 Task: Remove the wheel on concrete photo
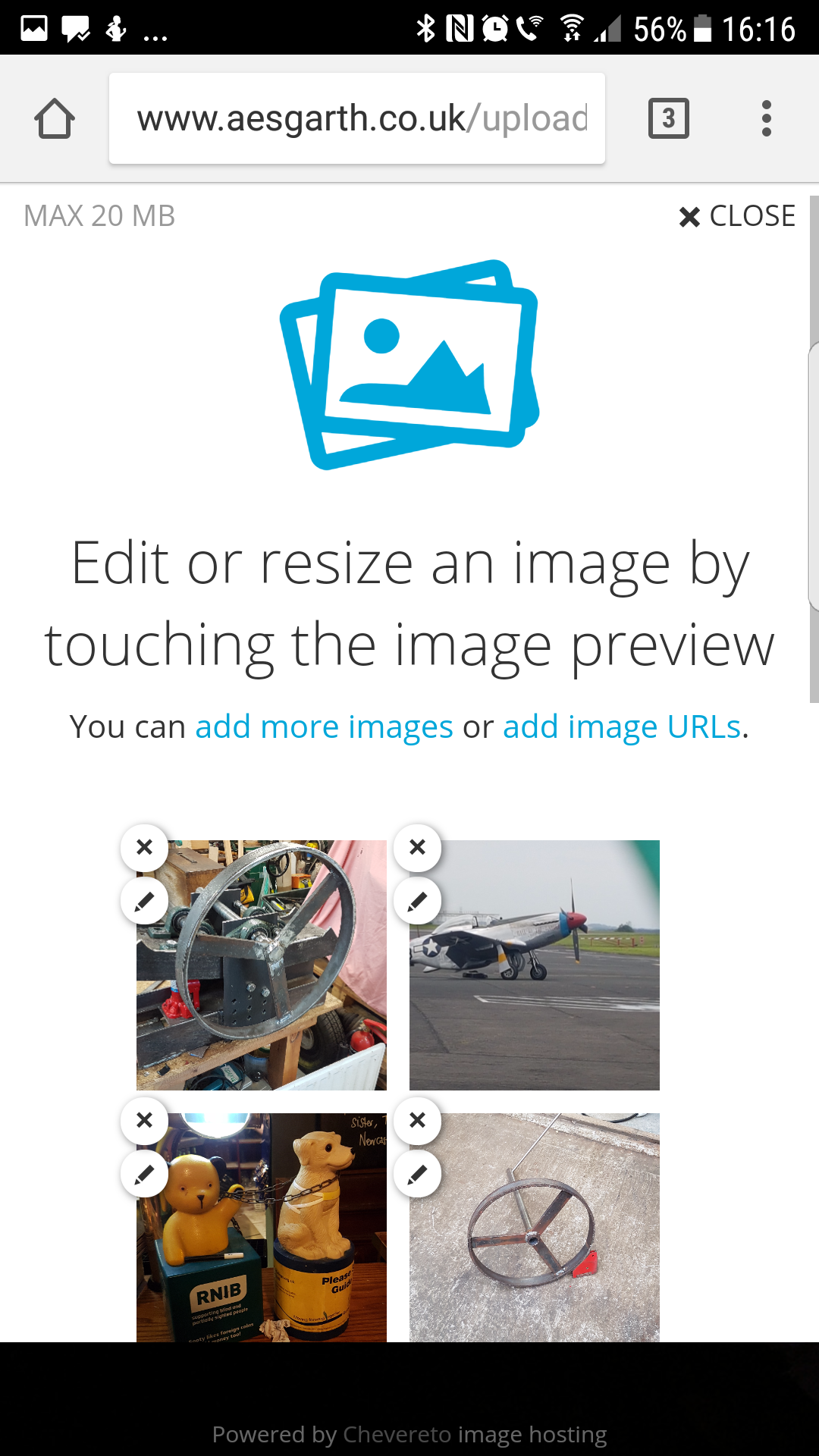[417, 1120]
